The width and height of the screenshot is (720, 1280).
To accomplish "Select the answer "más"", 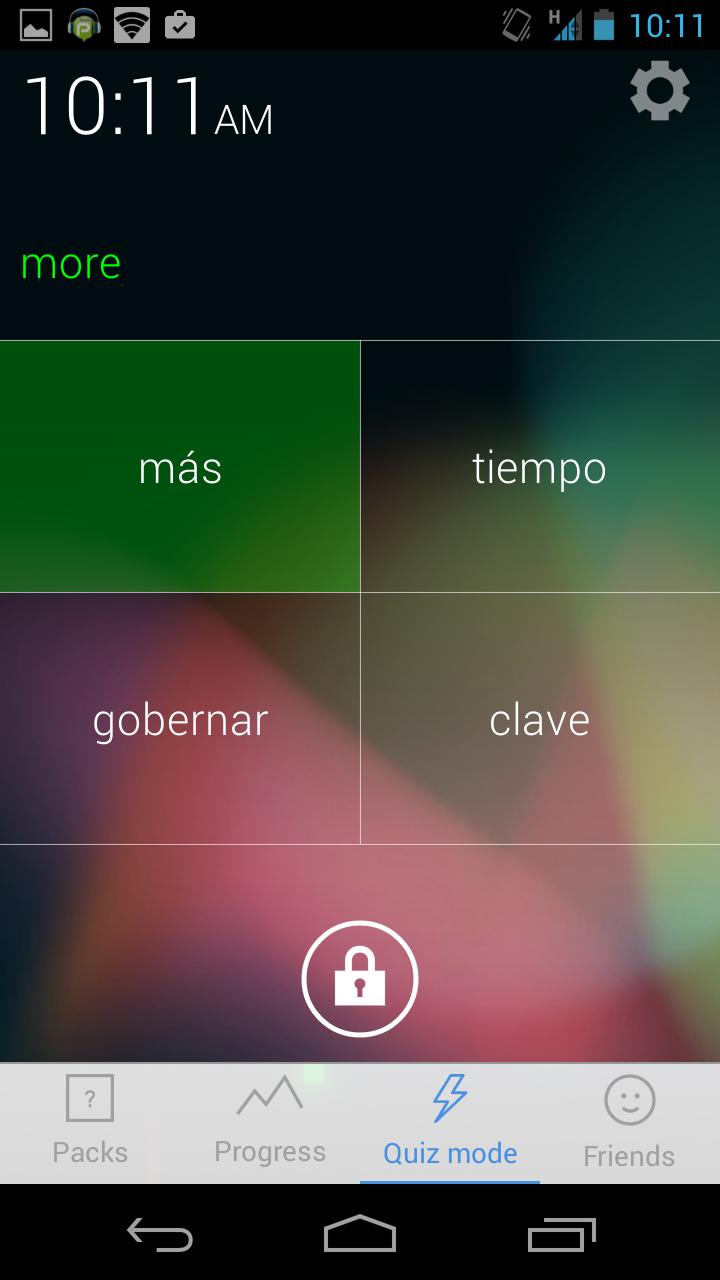I will pos(180,467).
